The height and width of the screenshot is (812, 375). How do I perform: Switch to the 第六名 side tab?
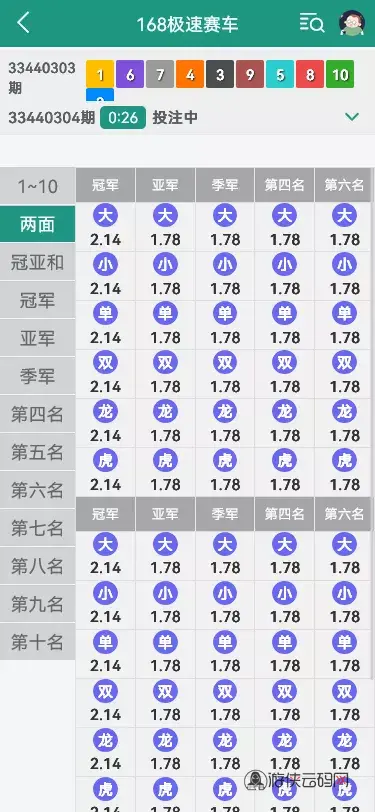point(37,490)
